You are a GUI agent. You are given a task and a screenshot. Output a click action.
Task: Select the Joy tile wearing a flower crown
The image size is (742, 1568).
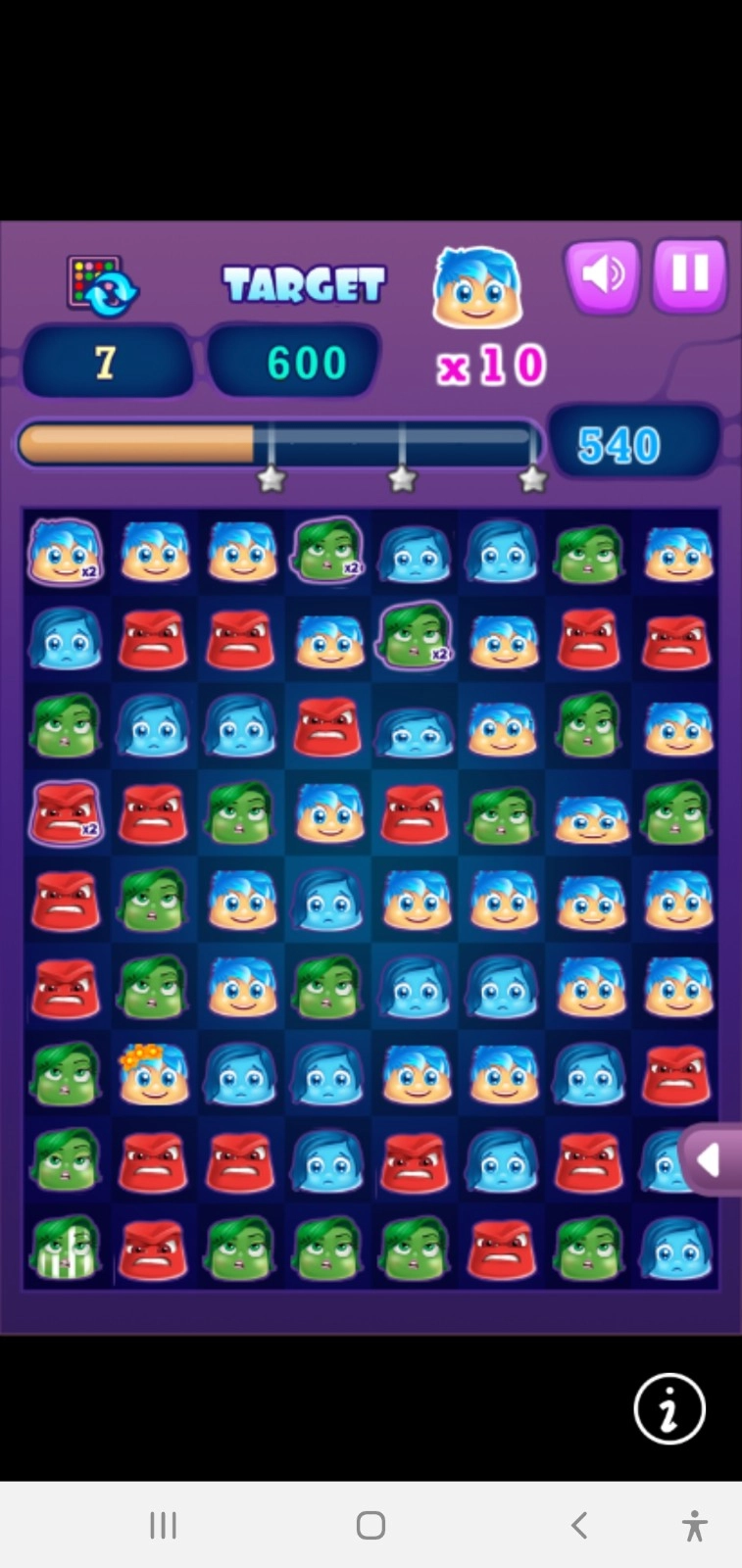point(153,1074)
